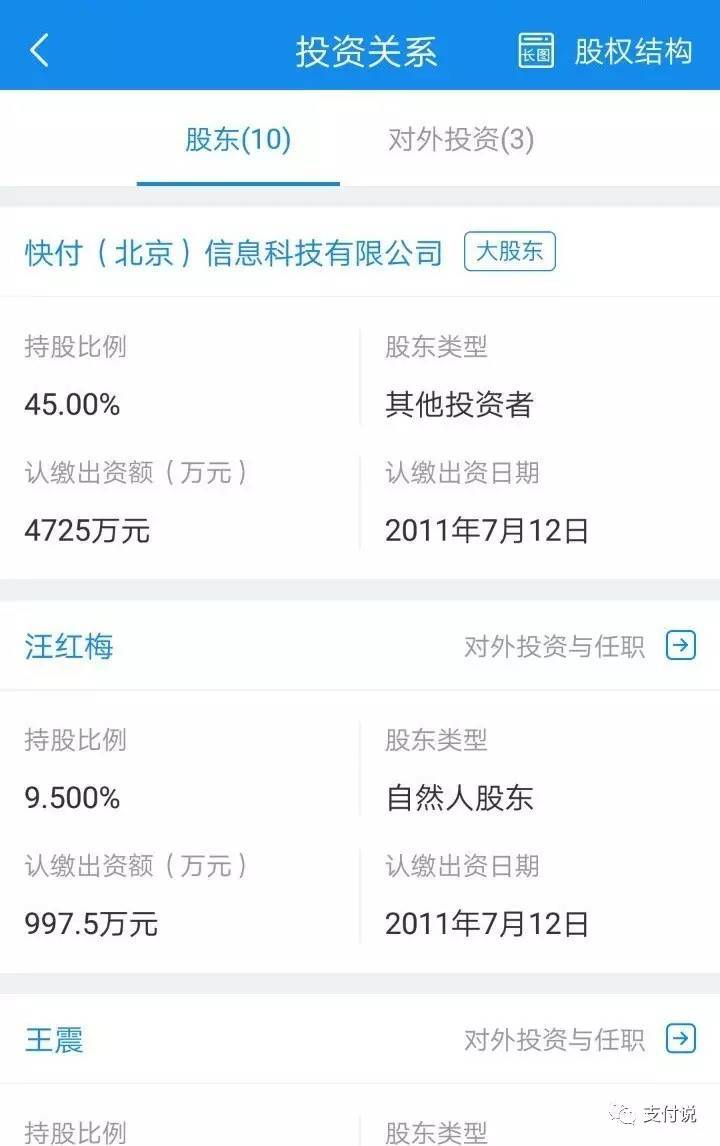Tap the arrow icon beside 王震's 对外投资与任职
Viewport: 720px width, 1146px height.
(x=681, y=1039)
